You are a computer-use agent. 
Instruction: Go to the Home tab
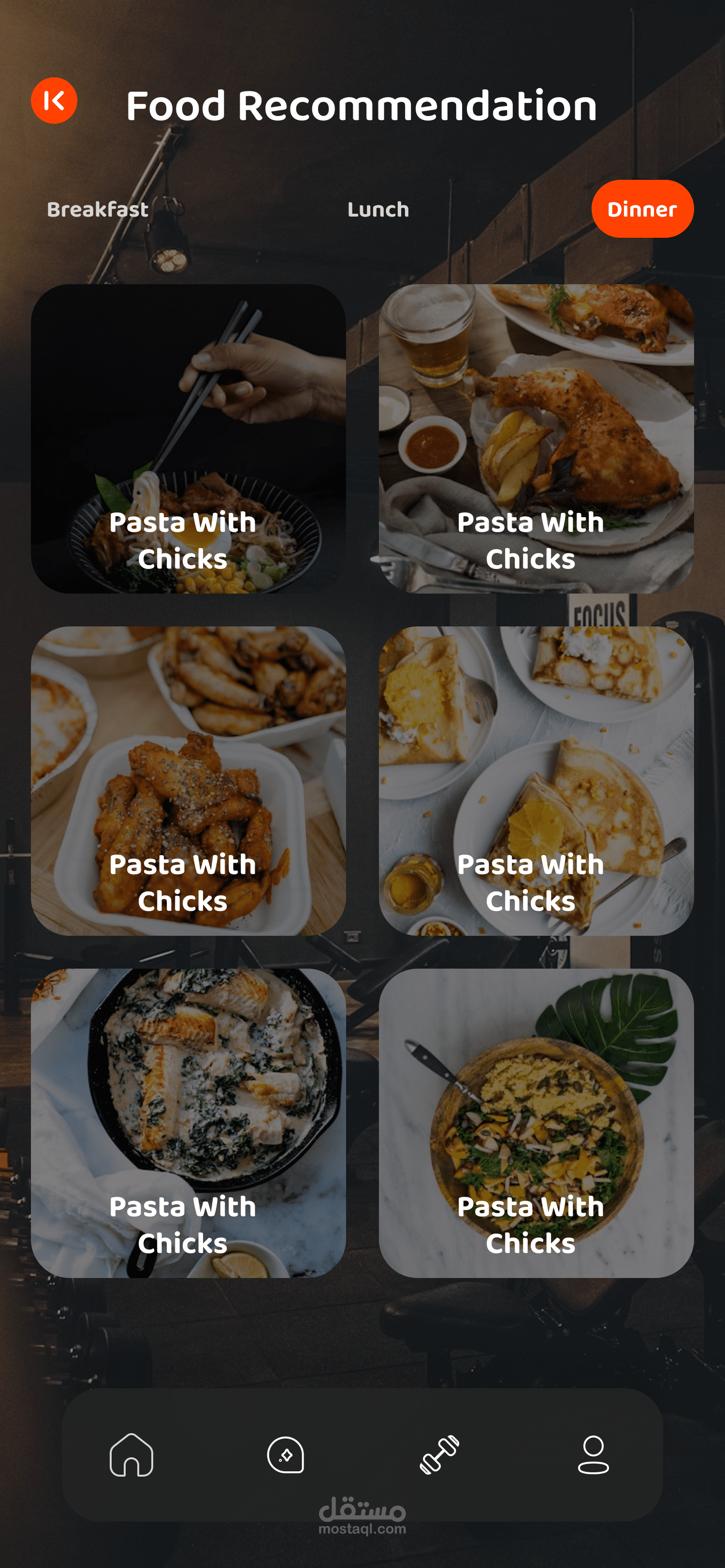(x=131, y=1455)
